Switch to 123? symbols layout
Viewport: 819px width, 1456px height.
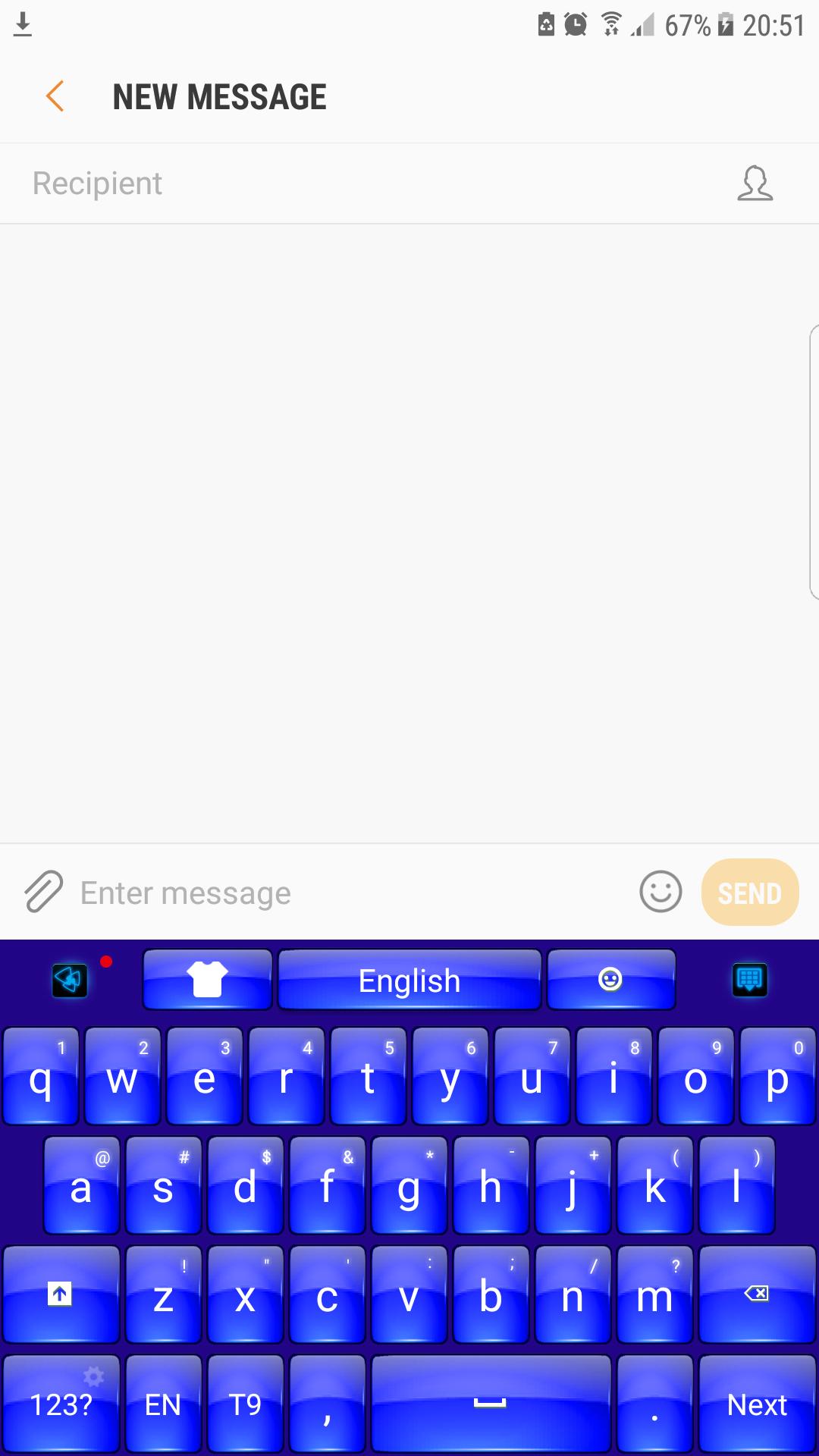(x=61, y=1404)
